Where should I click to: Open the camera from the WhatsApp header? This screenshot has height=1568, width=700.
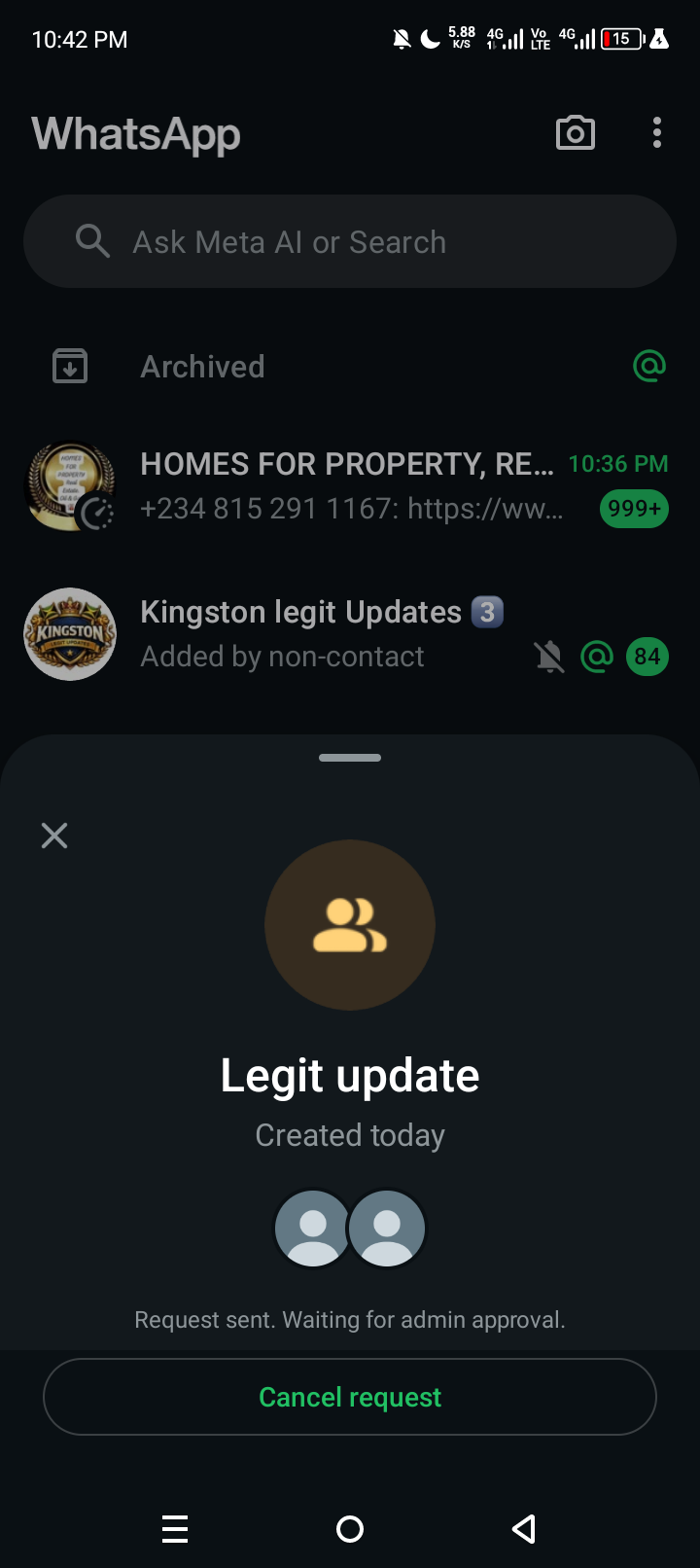coord(576,133)
